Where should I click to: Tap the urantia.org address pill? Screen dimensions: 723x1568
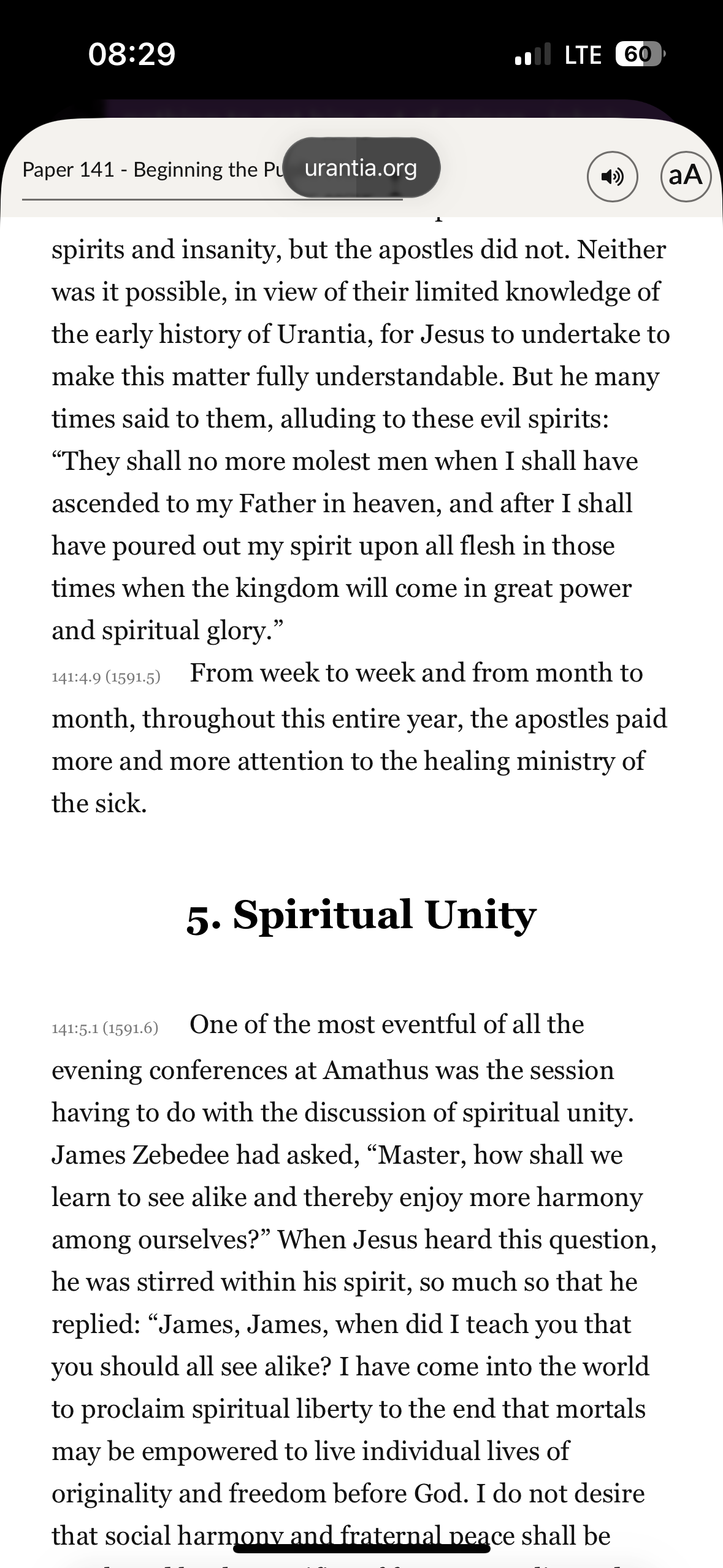[x=361, y=167]
